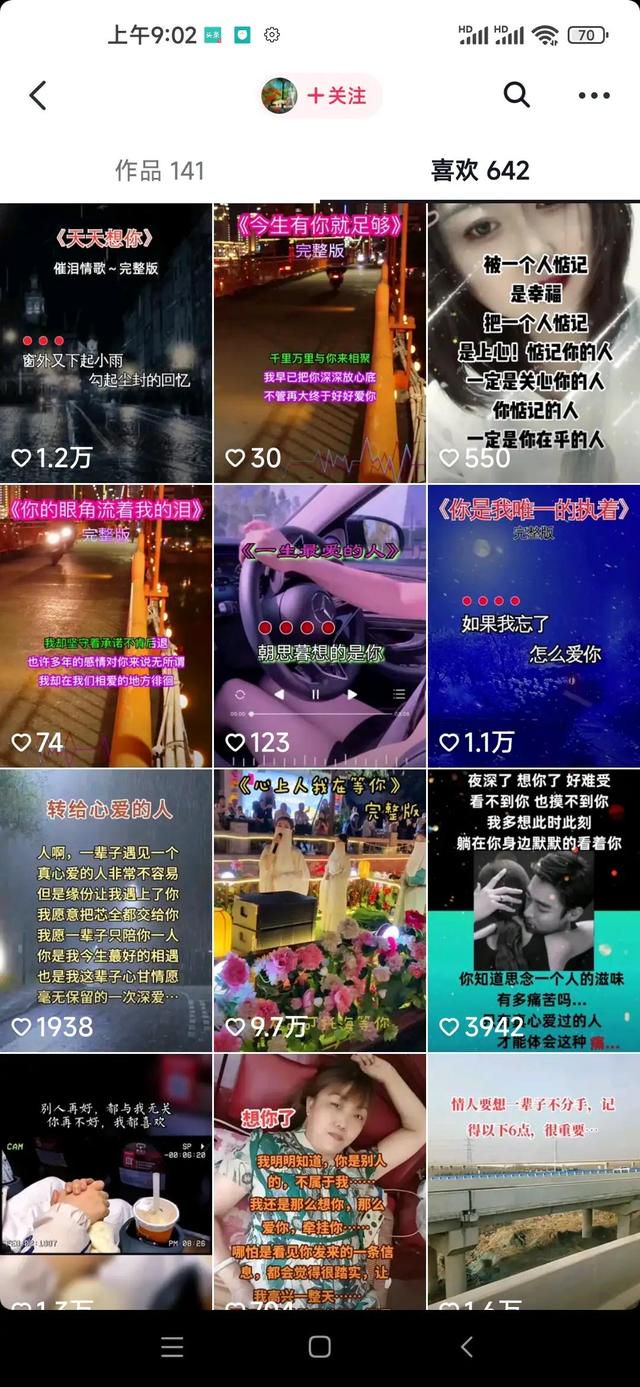Open the 《天天想你》 video

106,342
